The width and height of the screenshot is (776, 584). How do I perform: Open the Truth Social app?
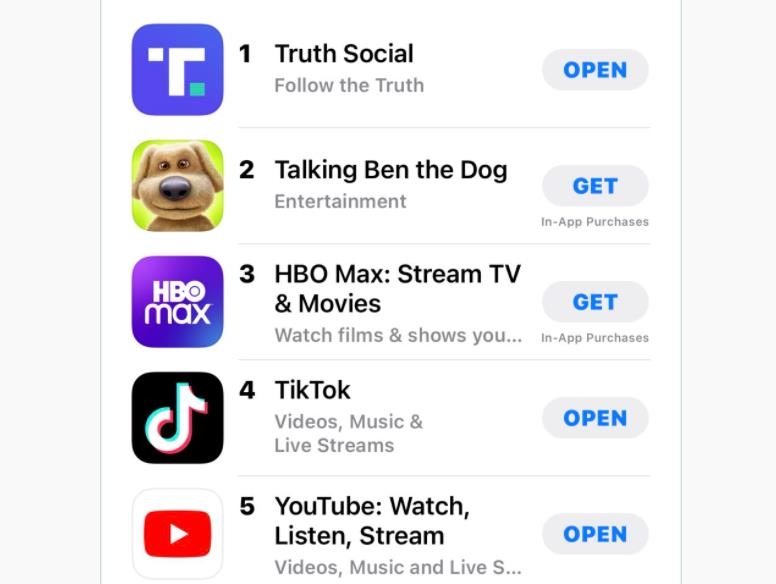coord(595,70)
